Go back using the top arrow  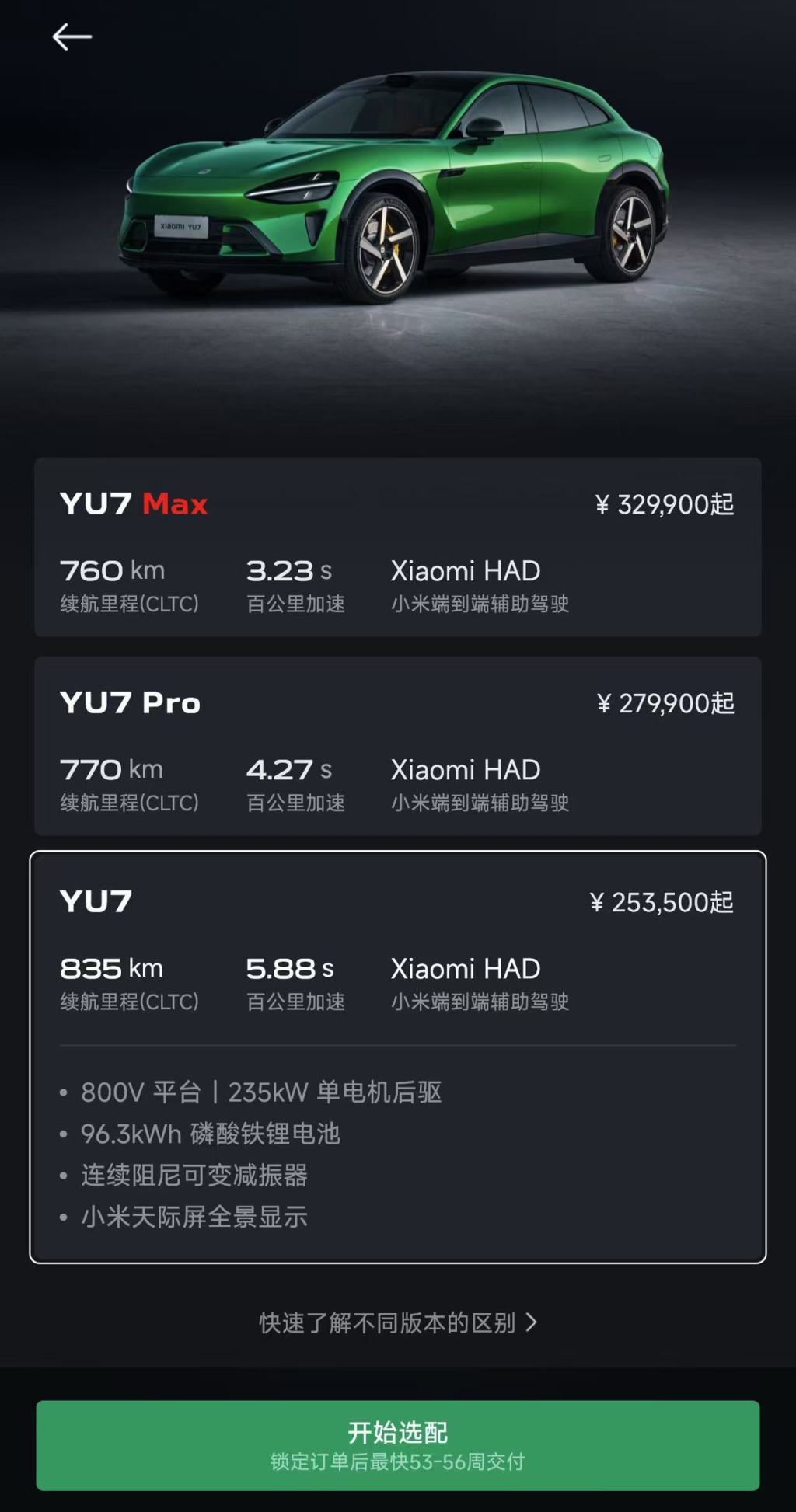point(72,37)
